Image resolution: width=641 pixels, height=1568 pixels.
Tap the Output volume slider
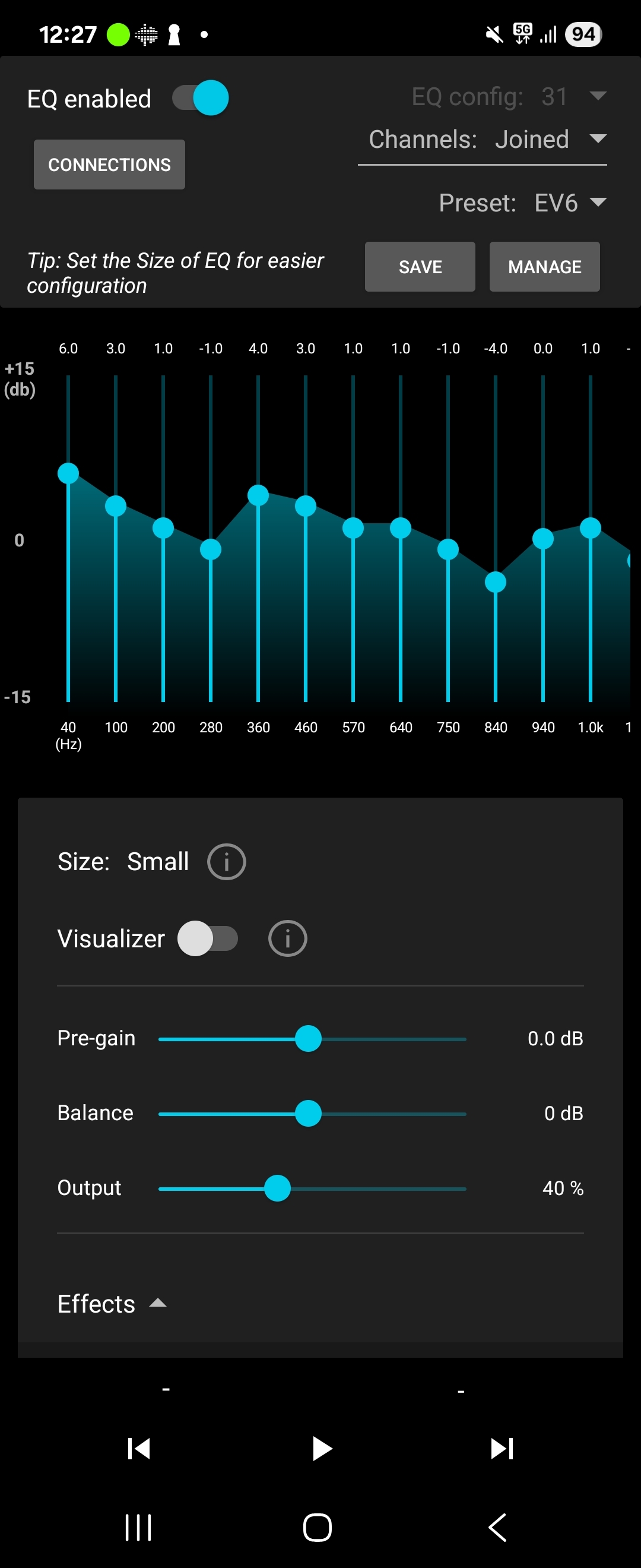tap(277, 1188)
